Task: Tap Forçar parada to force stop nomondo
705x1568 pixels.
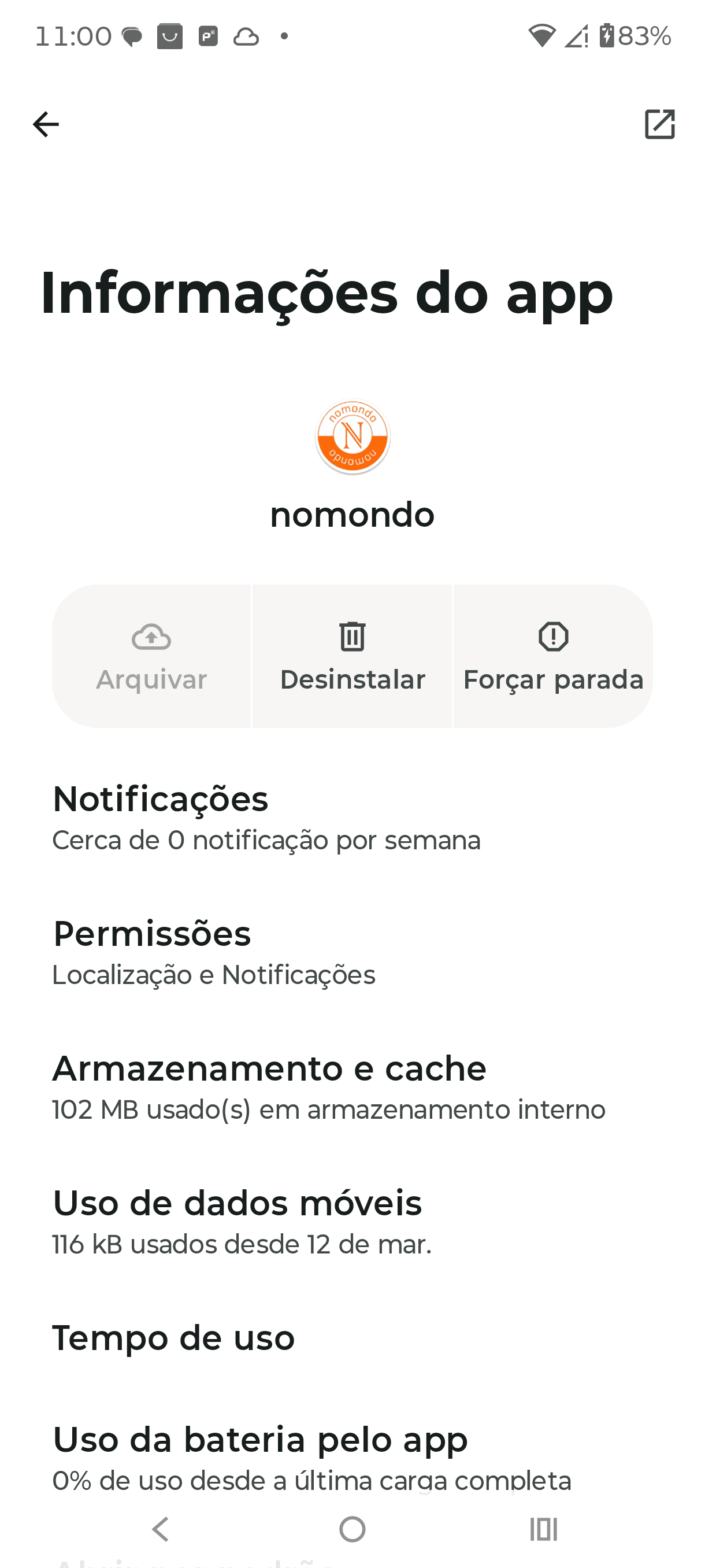Action: pos(552,660)
